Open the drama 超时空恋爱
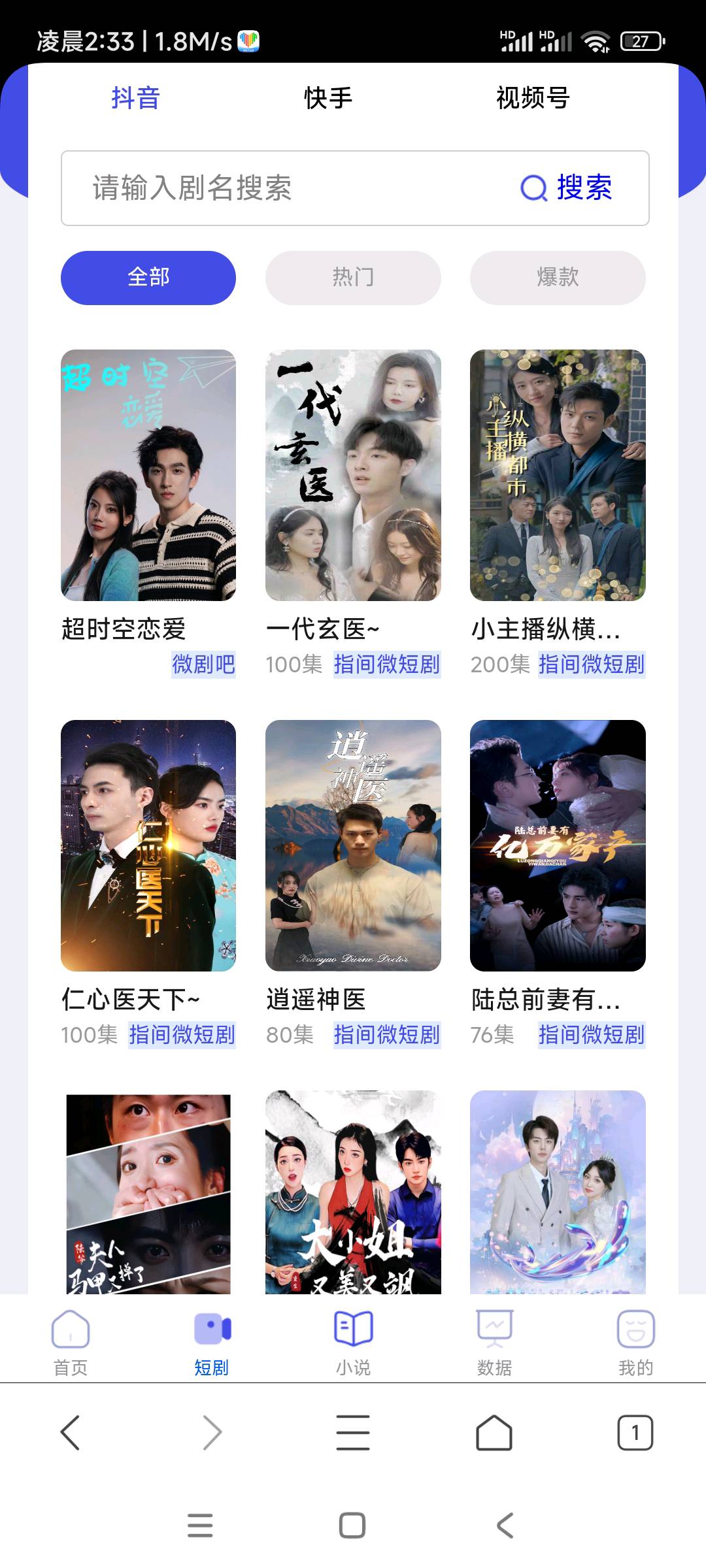Viewport: 706px width, 1568px height. coord(148,475)
